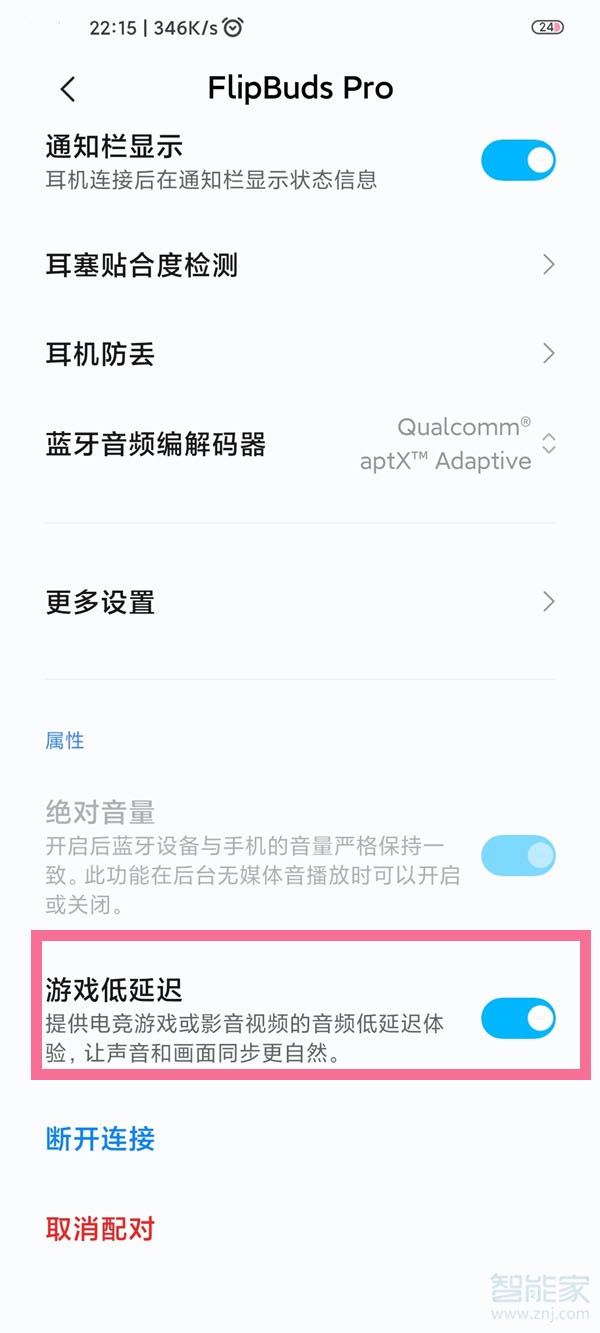Screen dimensions: 600x1333
Task: Toggle 通知栏显示 switch
Action: [x=518, y=160]
